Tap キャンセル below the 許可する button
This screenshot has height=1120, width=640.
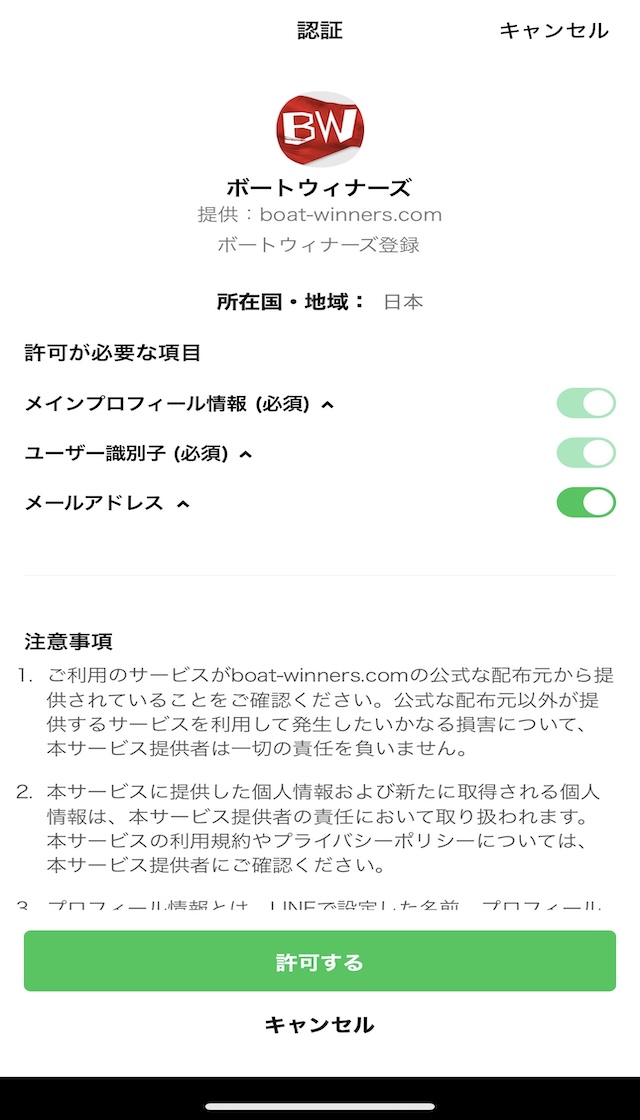pos(319,1025)
